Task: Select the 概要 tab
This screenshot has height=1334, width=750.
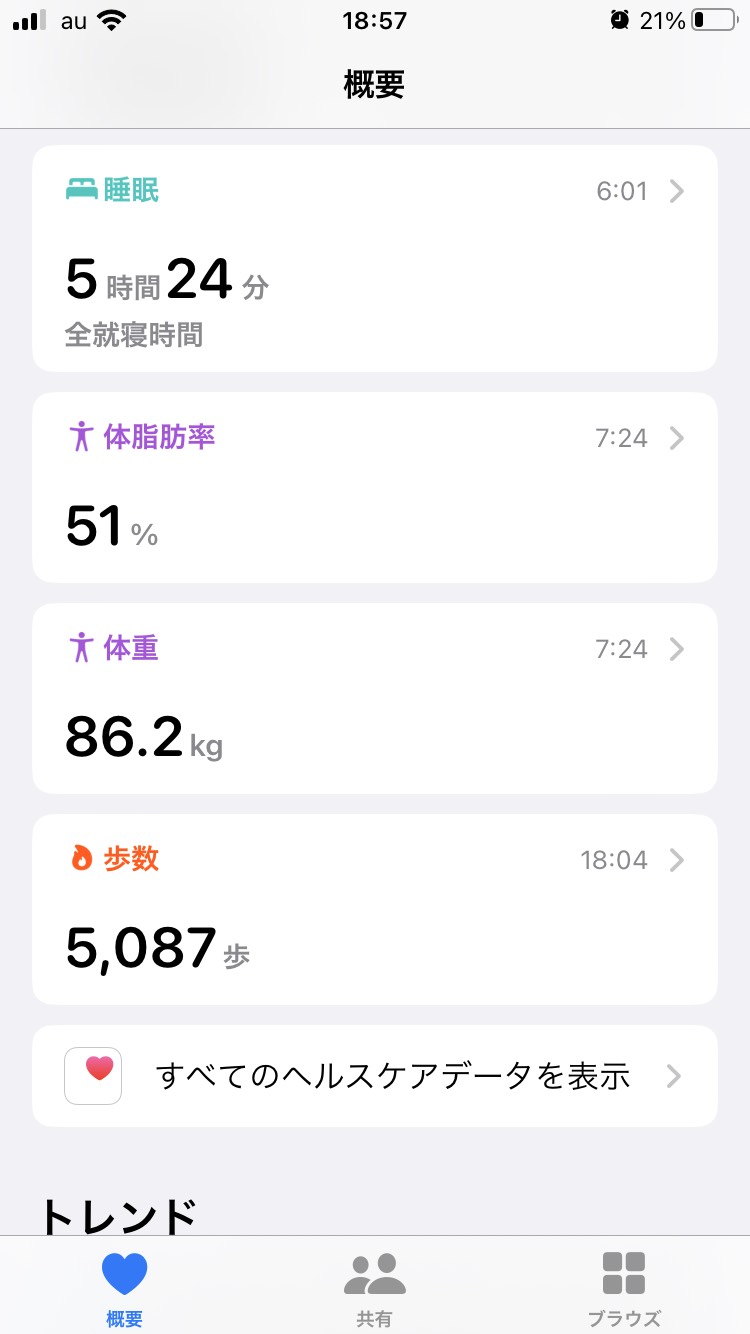Action: click(125, 1287)
